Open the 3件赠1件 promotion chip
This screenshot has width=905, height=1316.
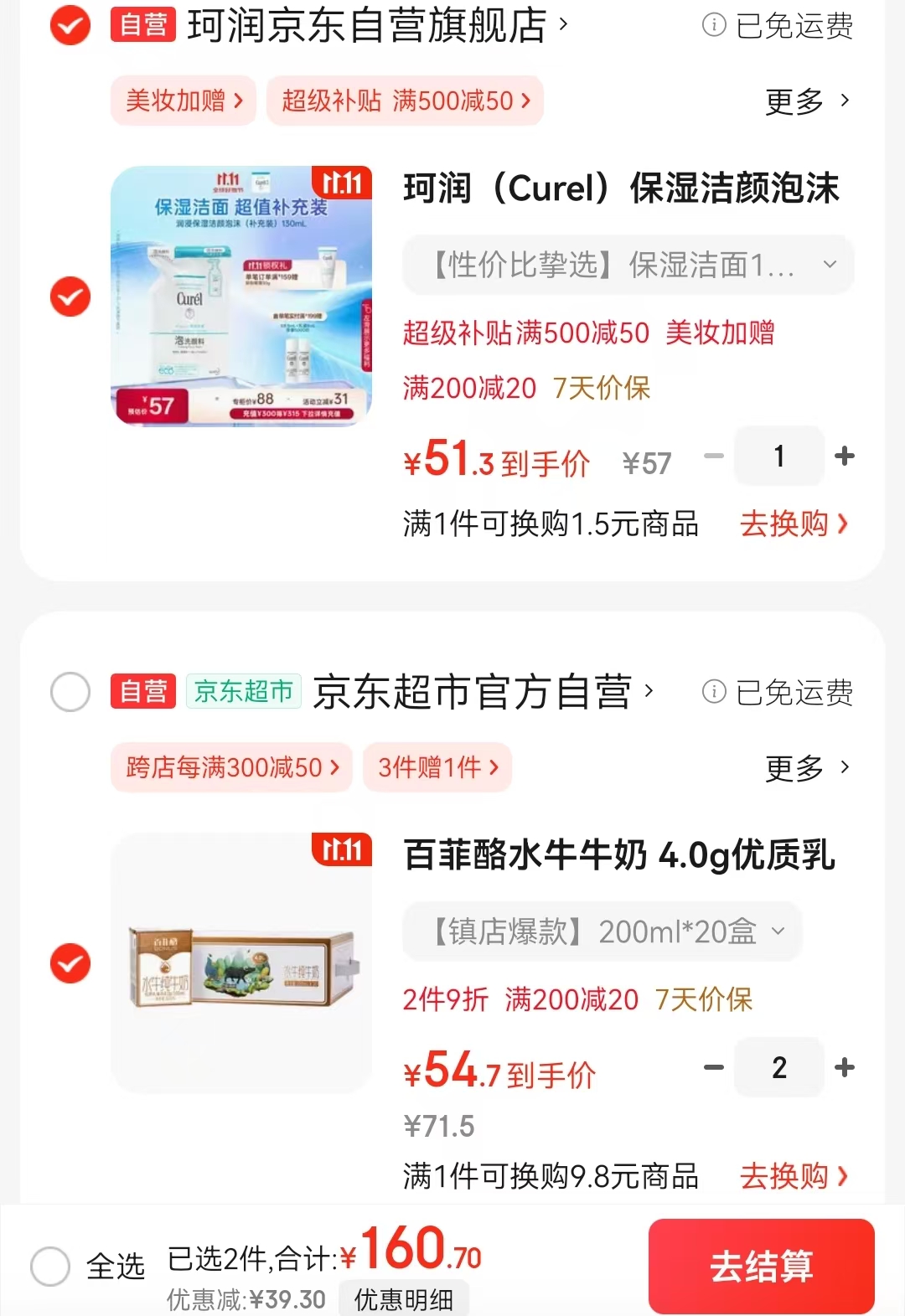point(437,767)
